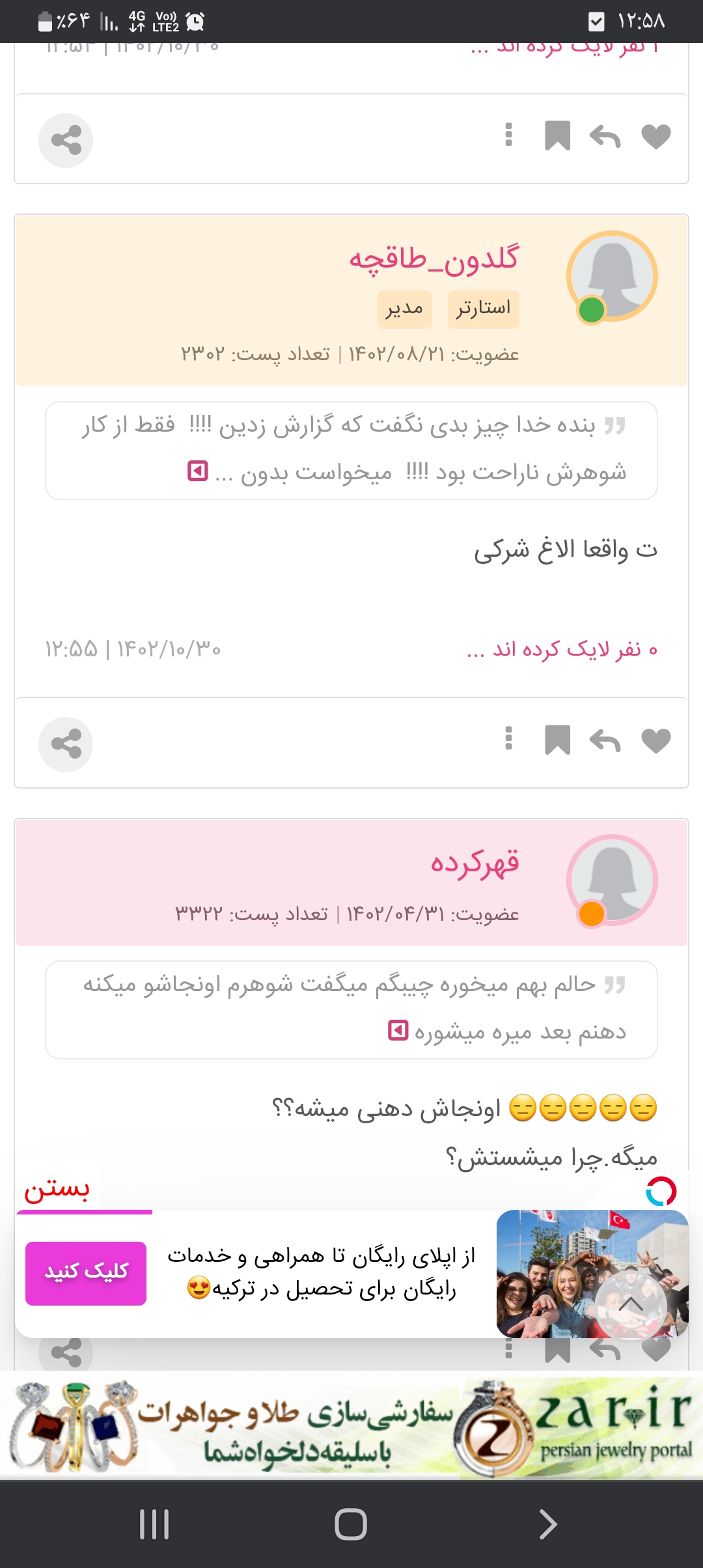Share گلدون_طاقچه's post
The image size is (703, 1568).
pyautogui.click(x=66, y=744)
